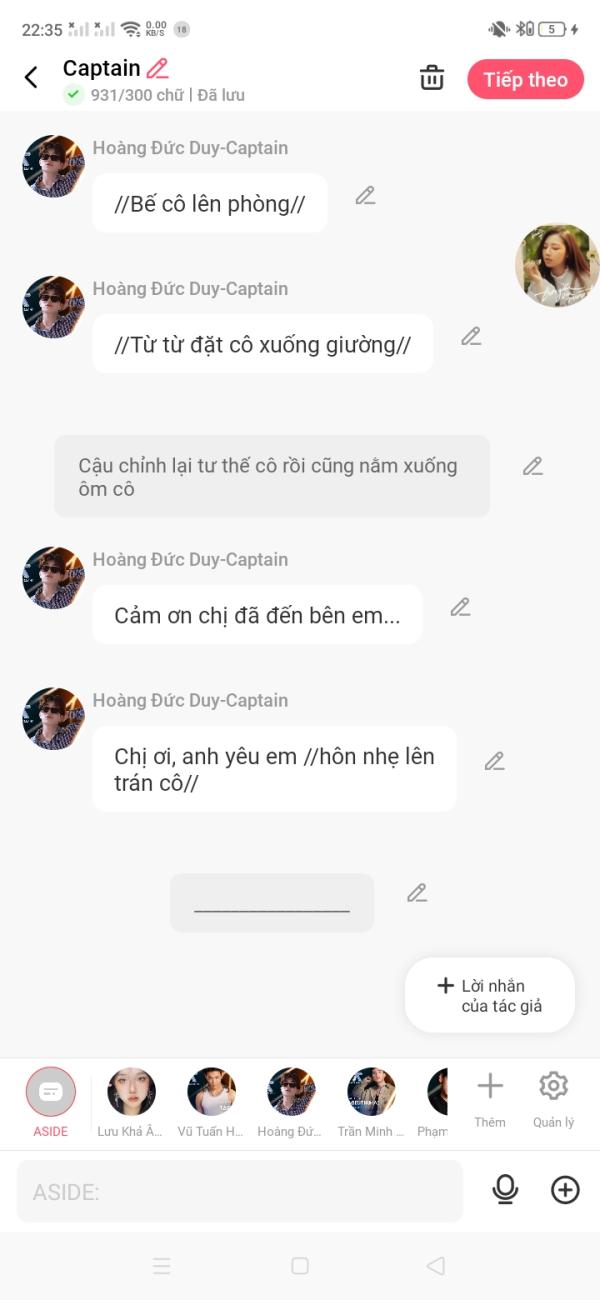
Task: Tap the microphone voice input icon
Action: 506,1190
